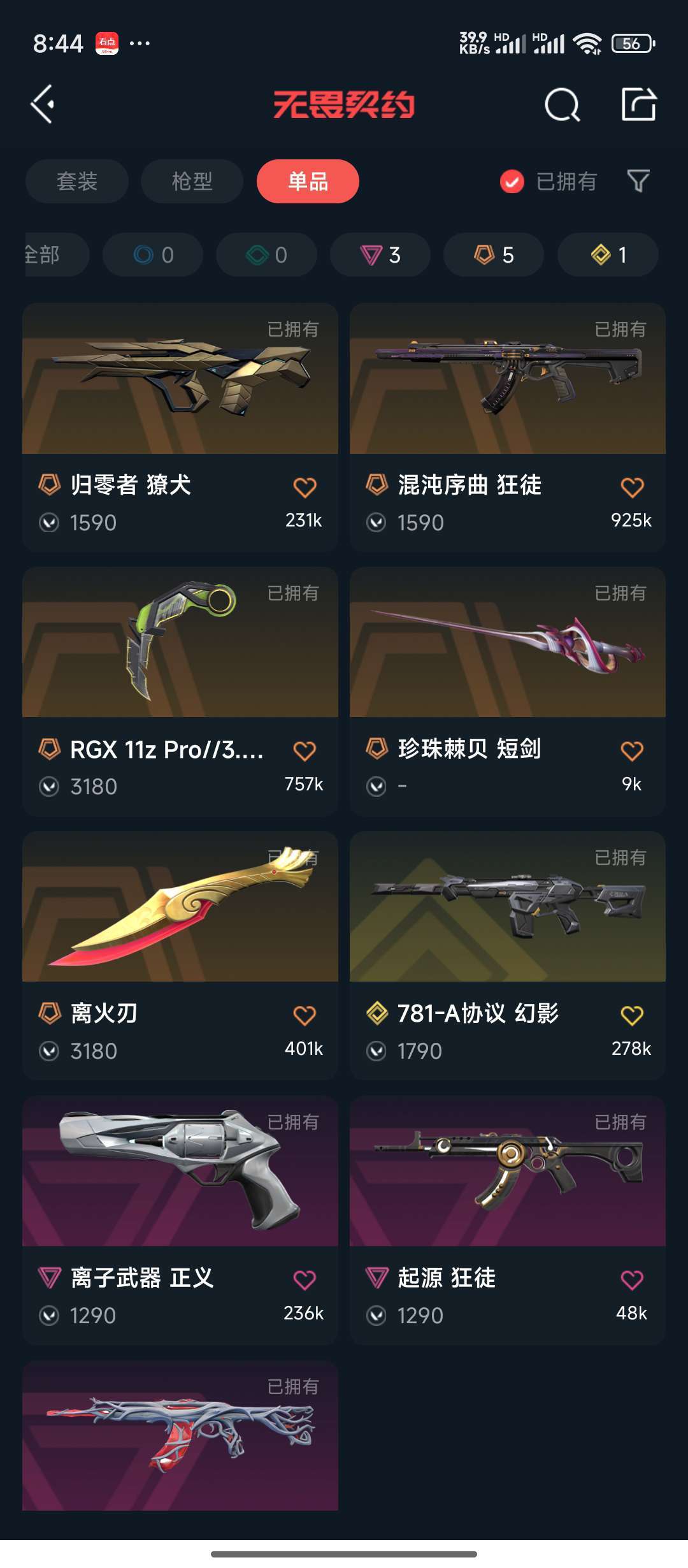Like the 离子武器 正义 skin
Viewport: 688px width, 1568px height.
click(305, 1280)
